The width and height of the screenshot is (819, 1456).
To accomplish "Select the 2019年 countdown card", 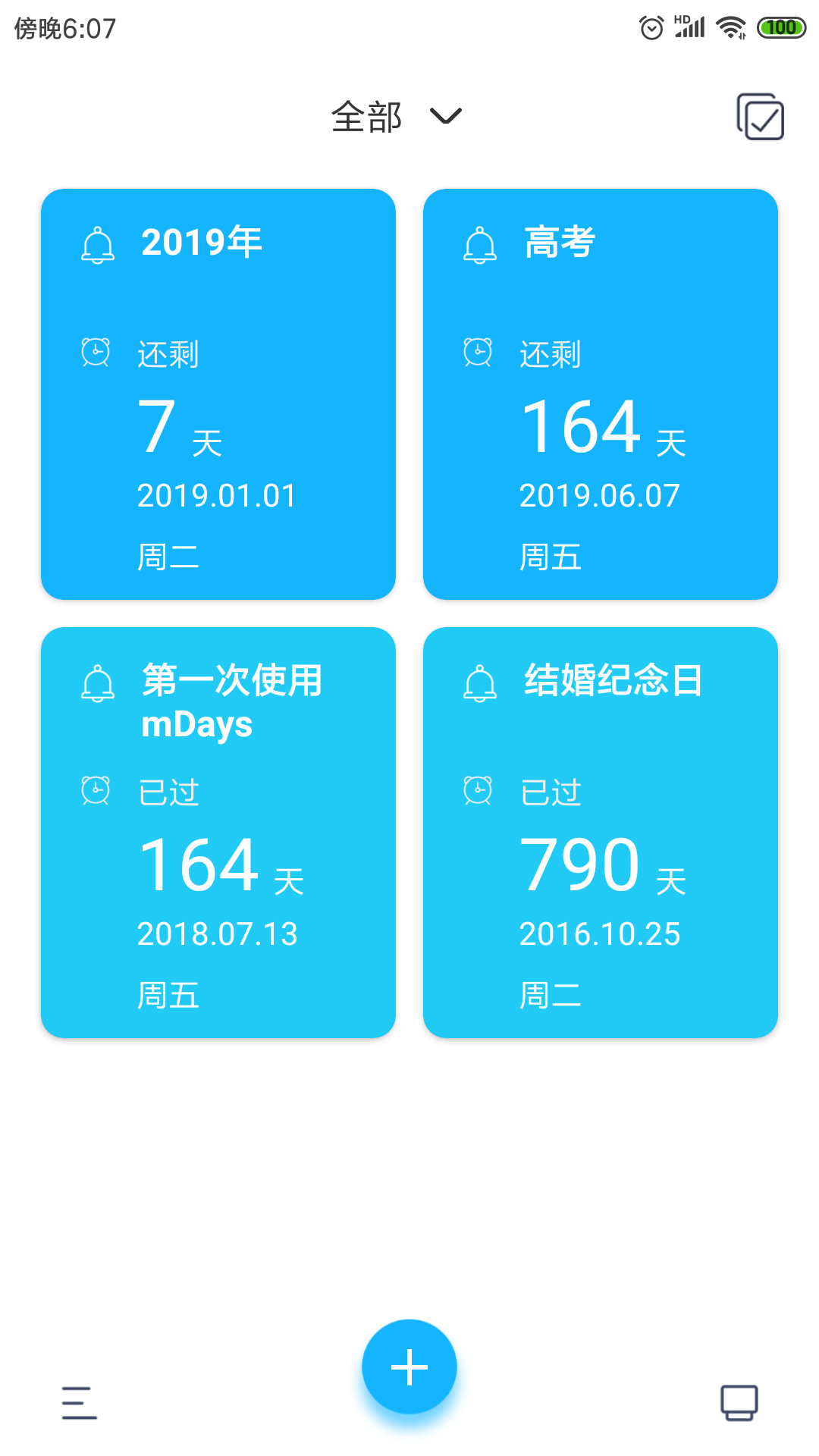I will pos(218,394).
